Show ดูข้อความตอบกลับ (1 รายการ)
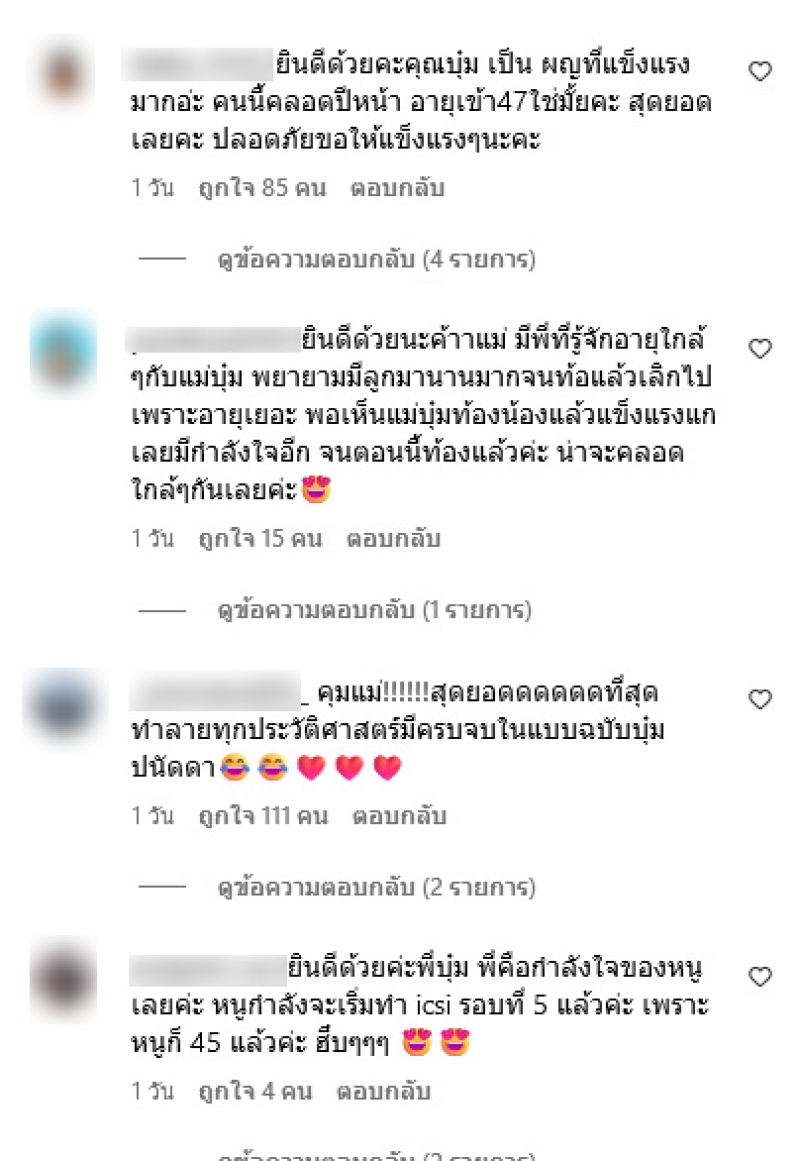Viewport: 800px width, 1161px height. tap(375, 609)
